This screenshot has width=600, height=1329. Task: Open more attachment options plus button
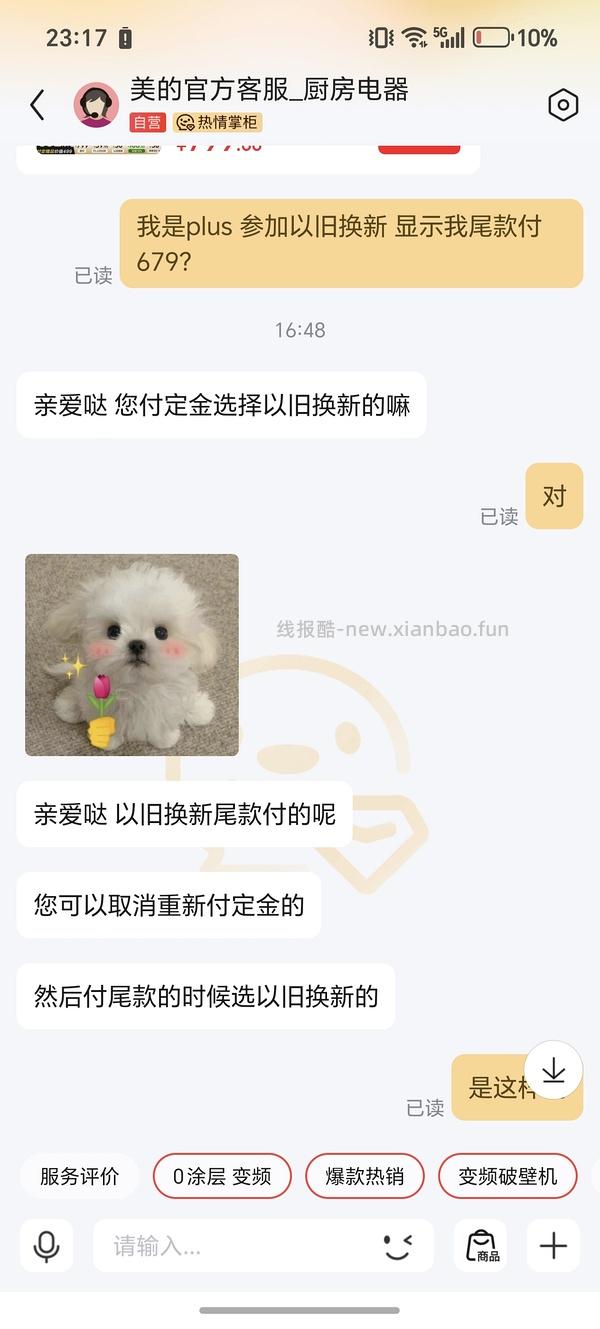point(553,1246)
